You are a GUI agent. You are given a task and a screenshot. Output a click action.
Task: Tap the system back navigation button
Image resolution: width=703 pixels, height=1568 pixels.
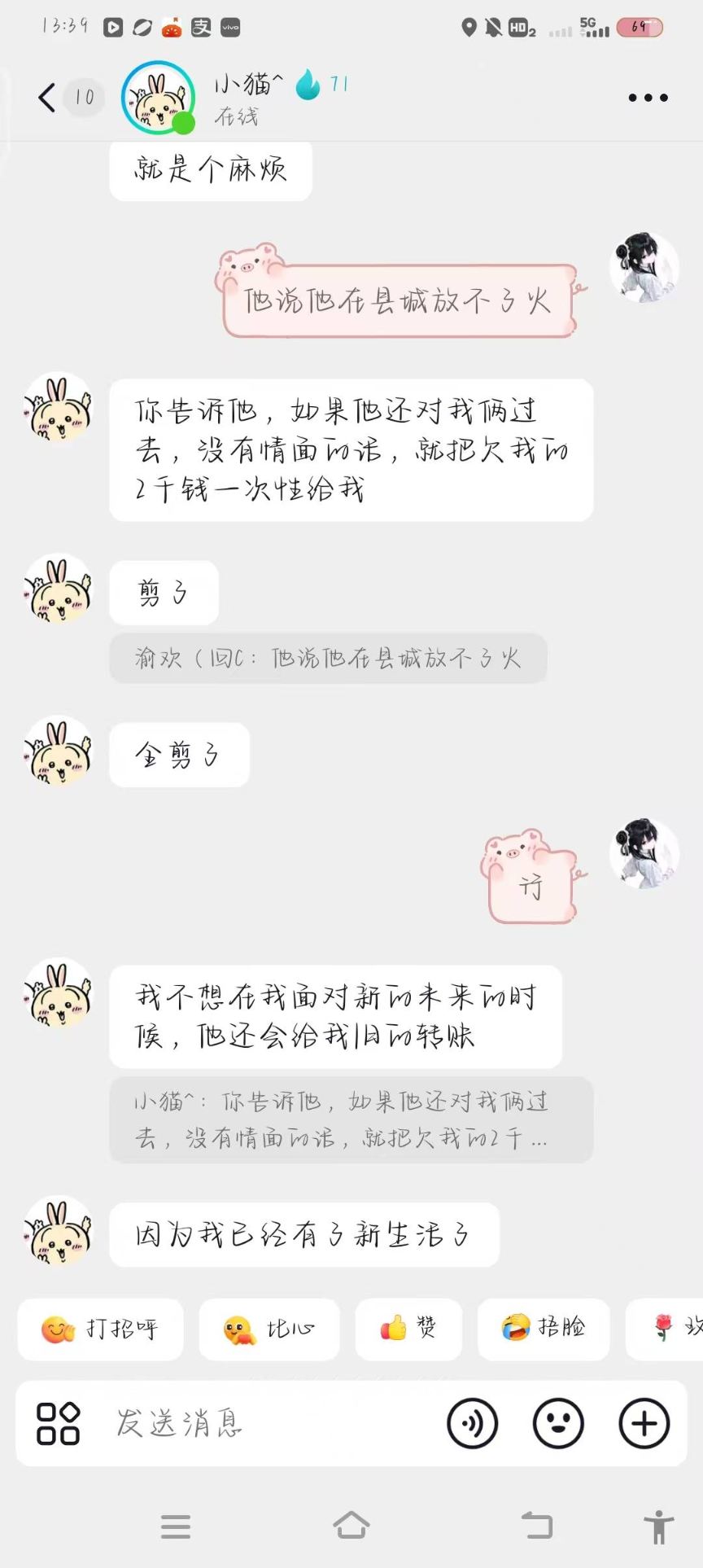click(536, 1526)
